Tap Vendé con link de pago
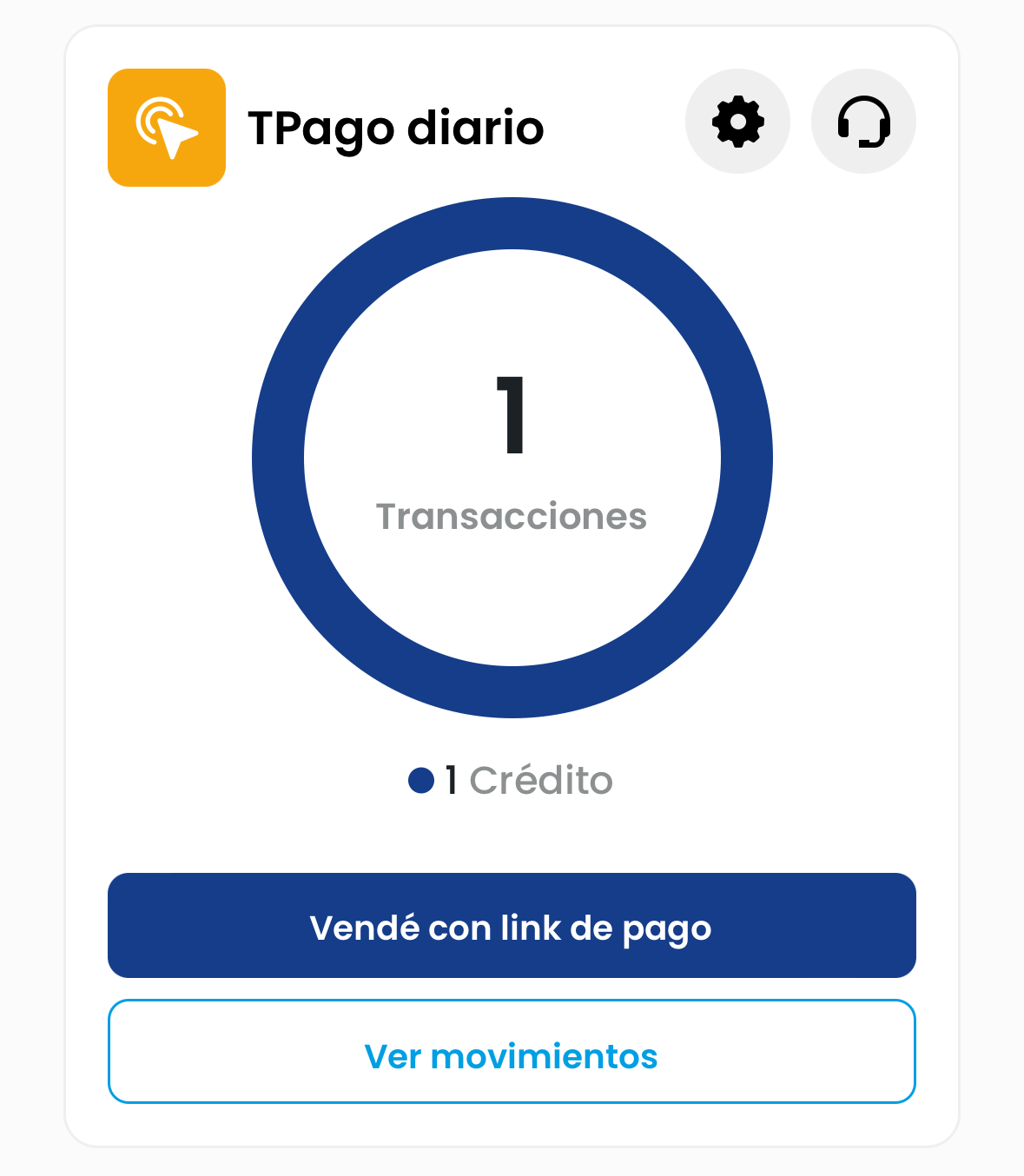The height and width of the screenshot is (1176, 1024). [x=512, y=926]
